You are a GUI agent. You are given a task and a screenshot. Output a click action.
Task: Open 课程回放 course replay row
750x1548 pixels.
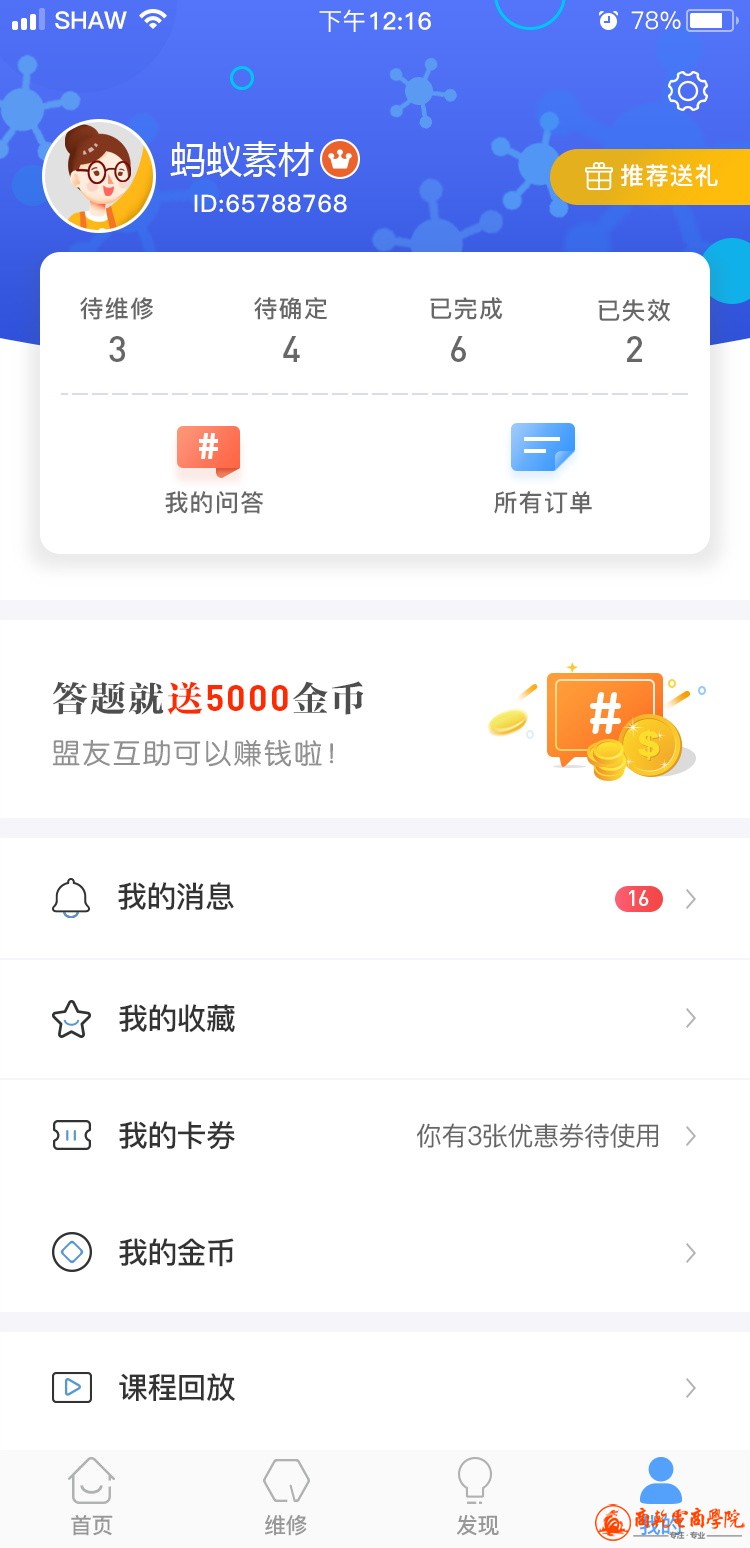[x=375, y=1388]
